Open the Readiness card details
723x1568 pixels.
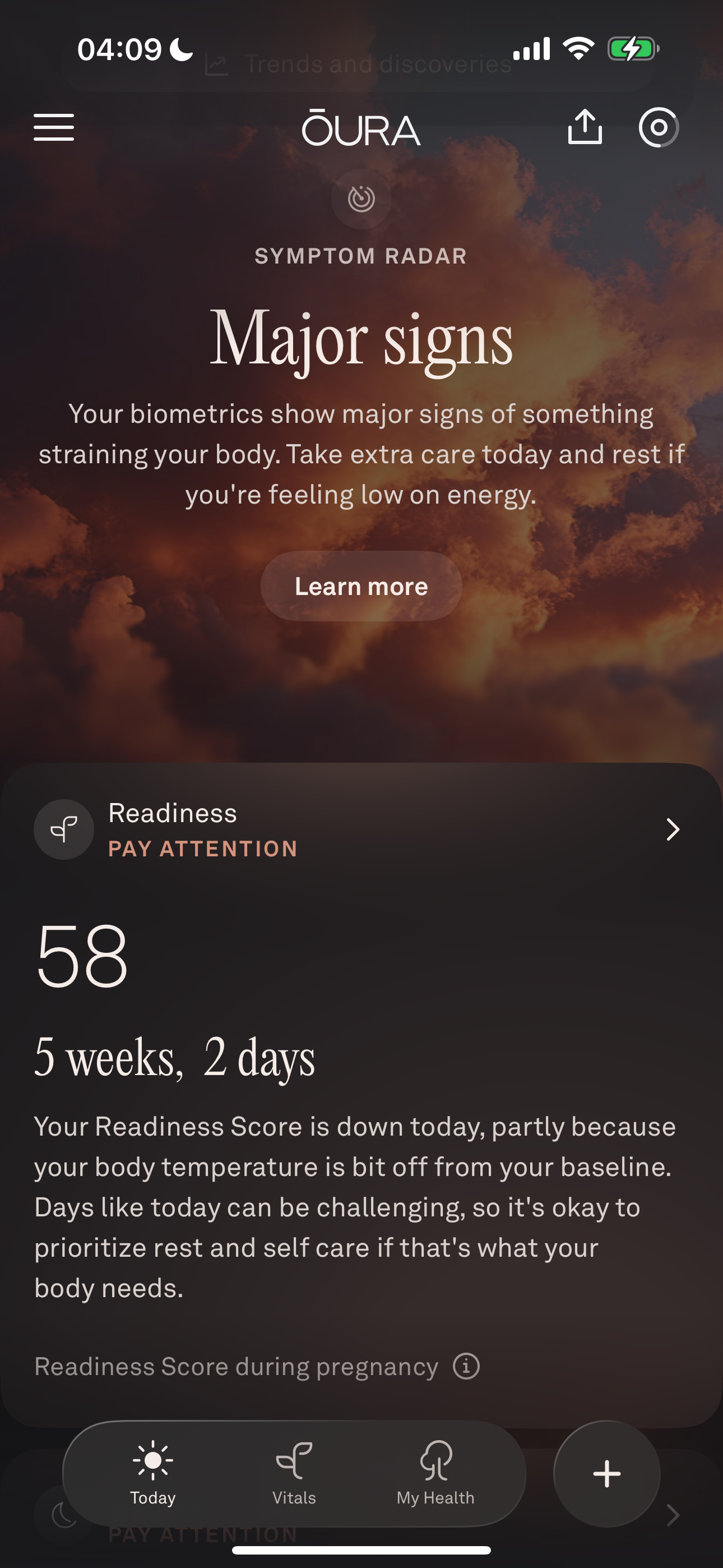[672, 829]
